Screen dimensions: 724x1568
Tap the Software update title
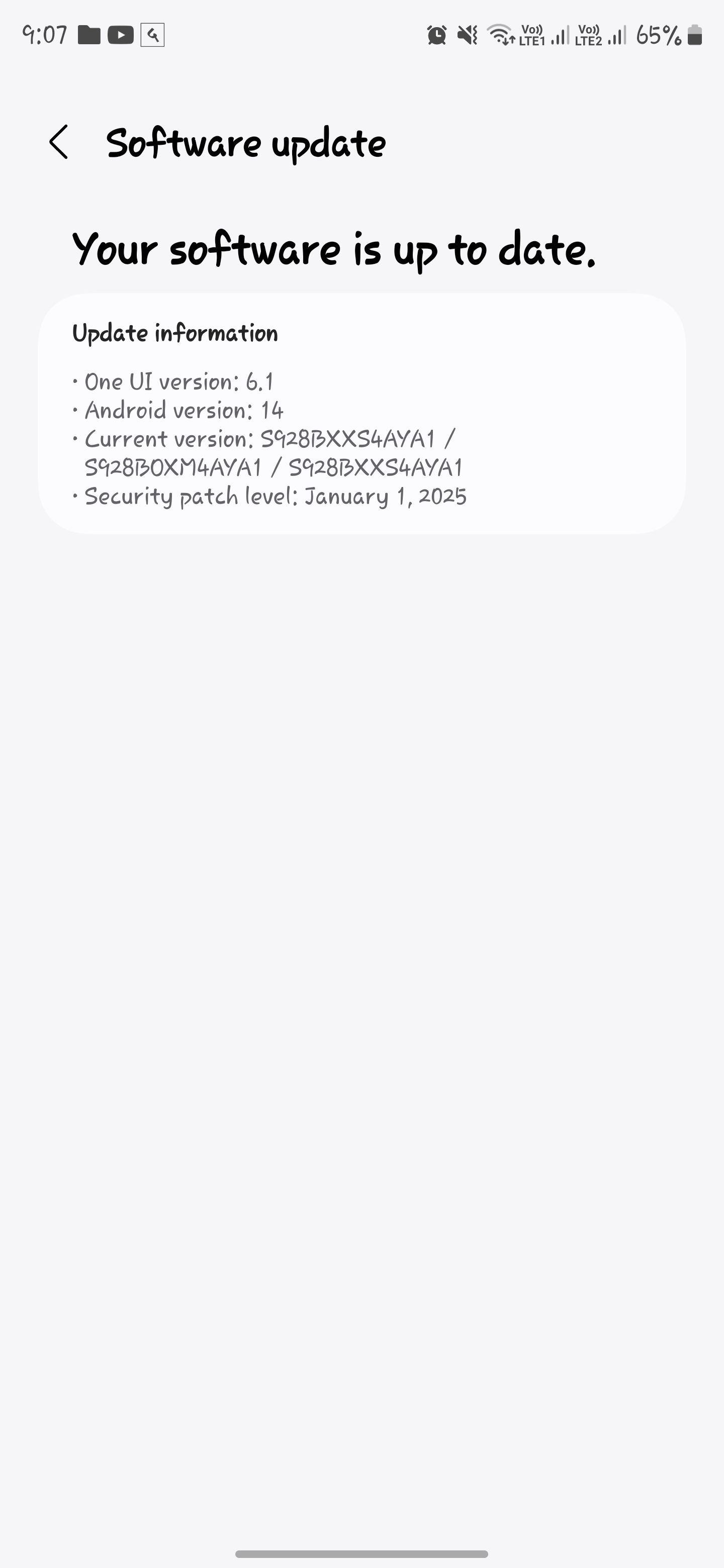pos(246,142)
